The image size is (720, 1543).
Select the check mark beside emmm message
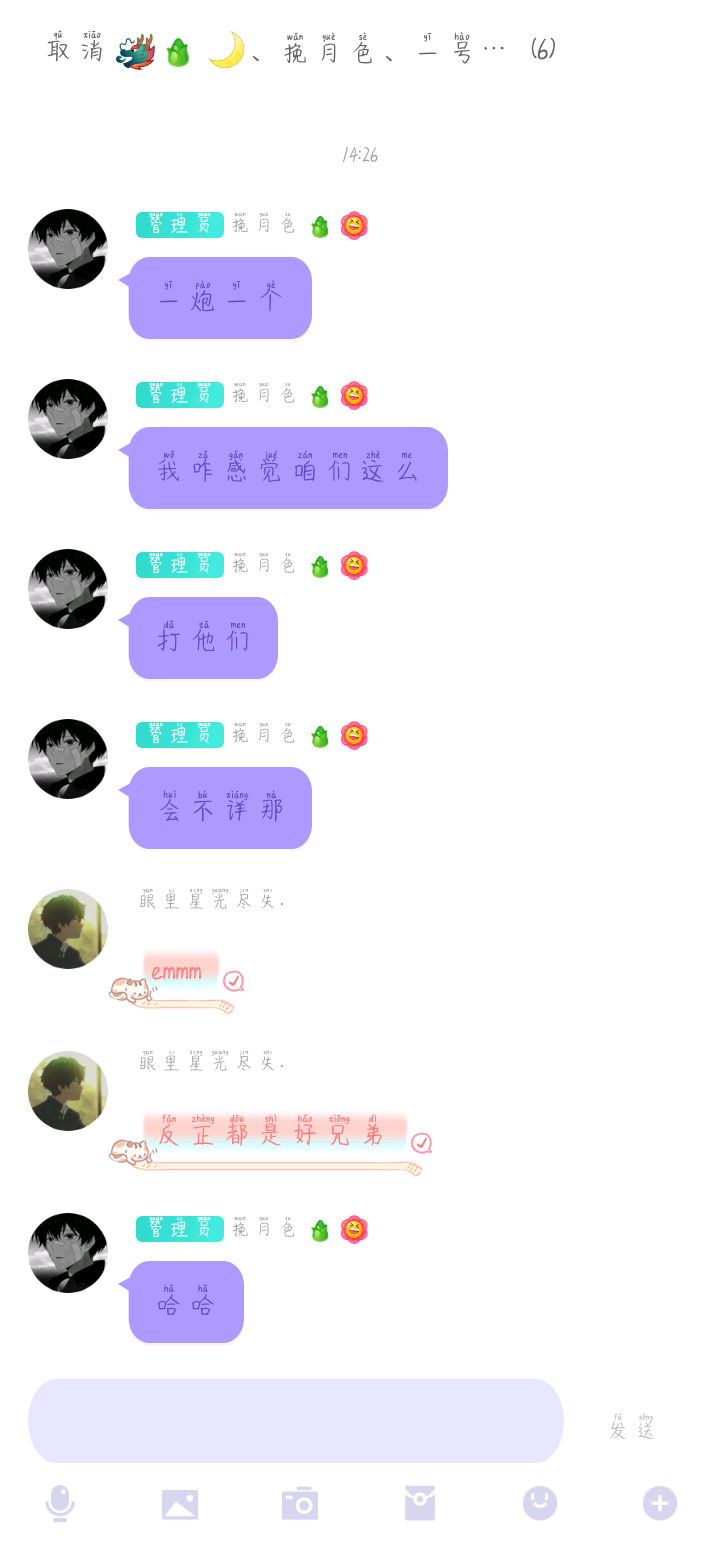click(233, 981)
